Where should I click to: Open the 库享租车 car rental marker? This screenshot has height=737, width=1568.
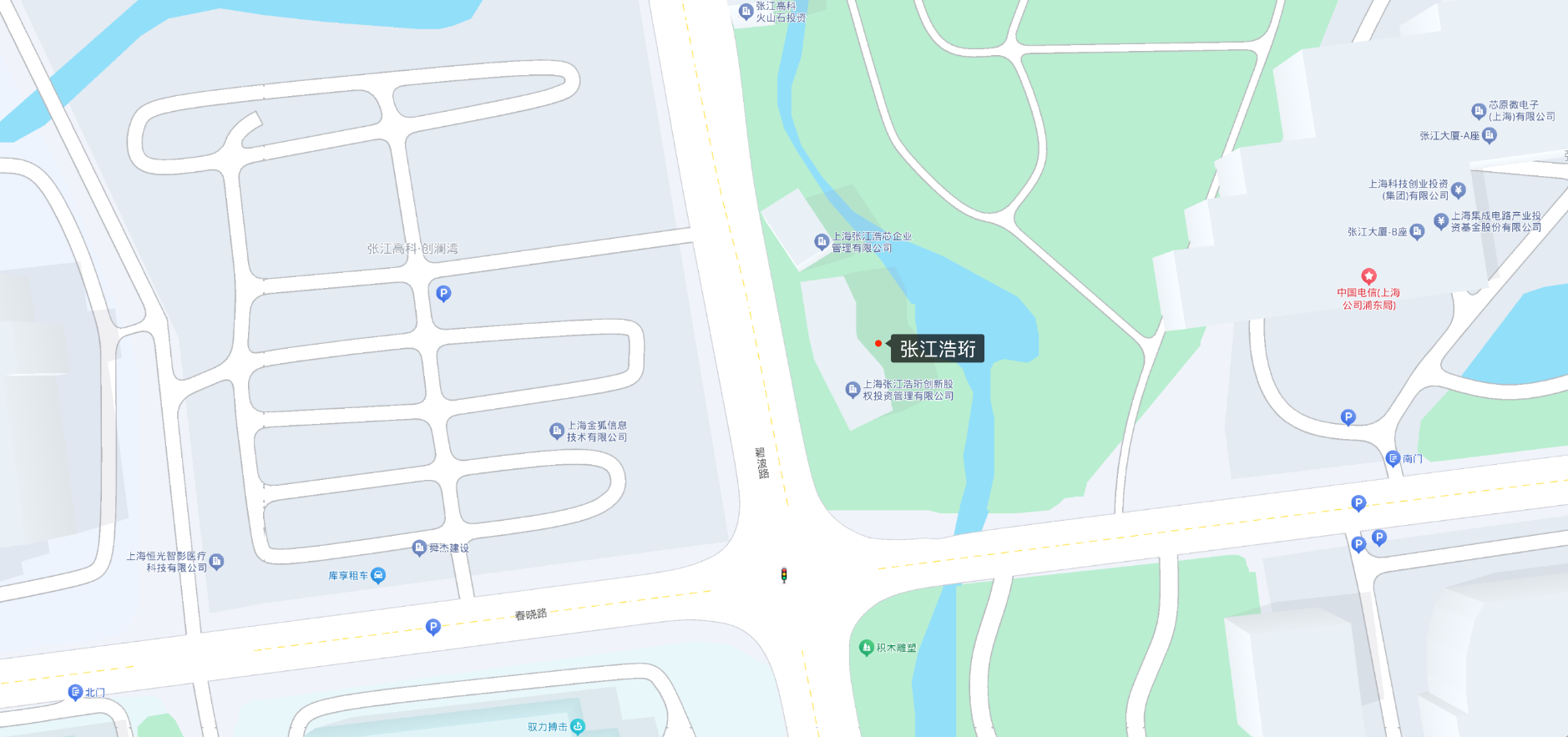pos(378,575)
